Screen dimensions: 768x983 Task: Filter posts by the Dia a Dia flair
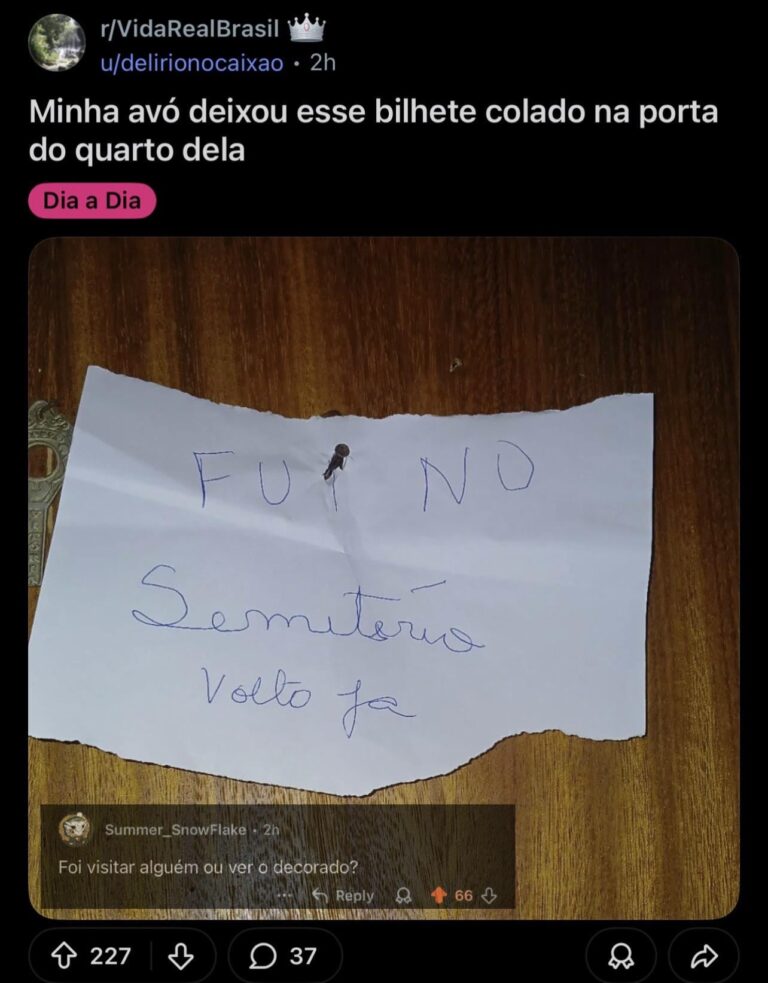(x=92, y=201)
